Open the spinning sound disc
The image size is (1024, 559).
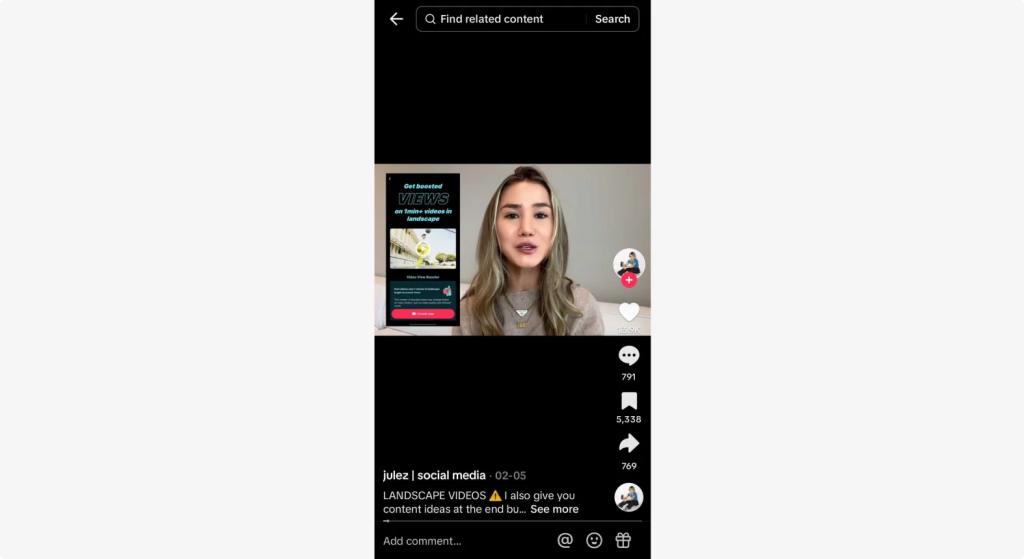point(628,497)
